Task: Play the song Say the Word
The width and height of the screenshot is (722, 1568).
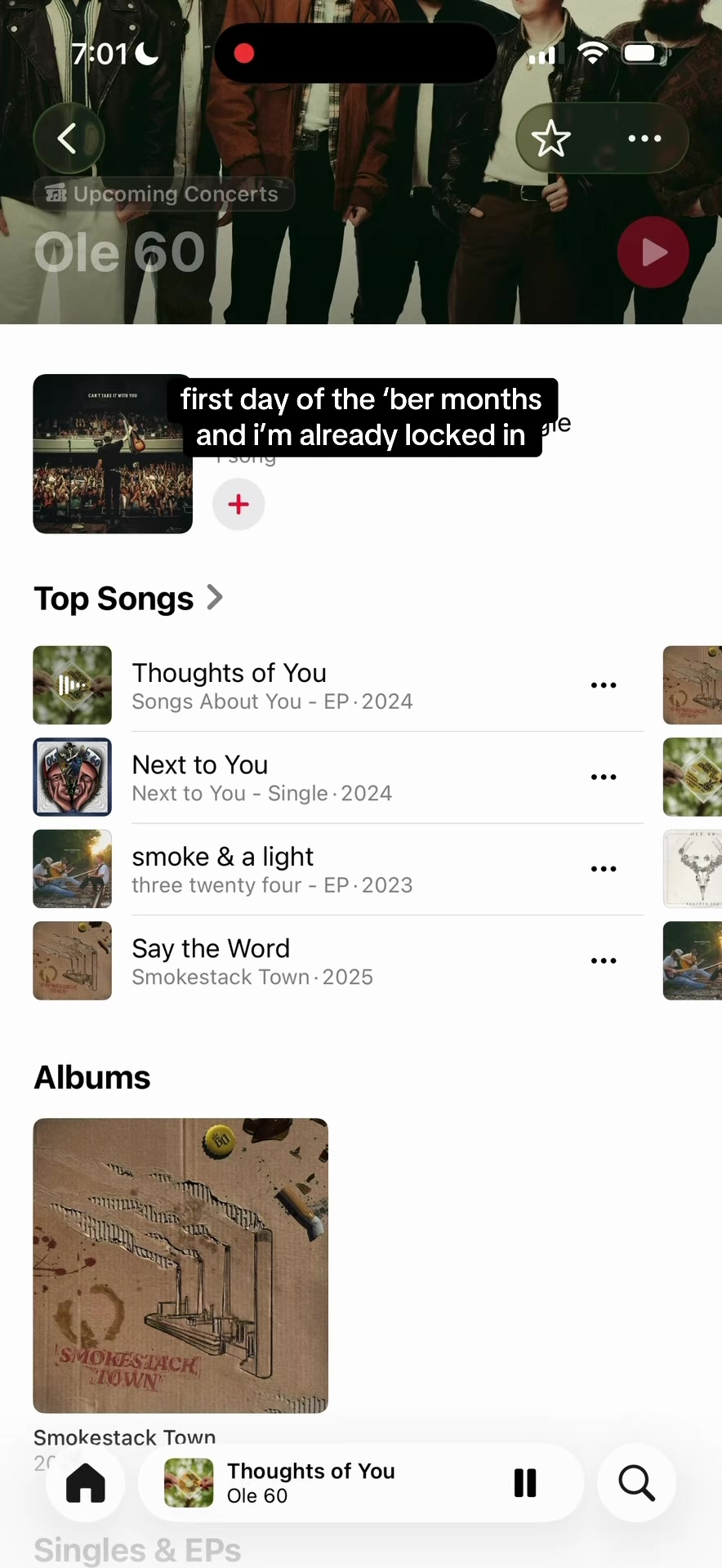Action: pyautogui.click(x=338, y=961)
